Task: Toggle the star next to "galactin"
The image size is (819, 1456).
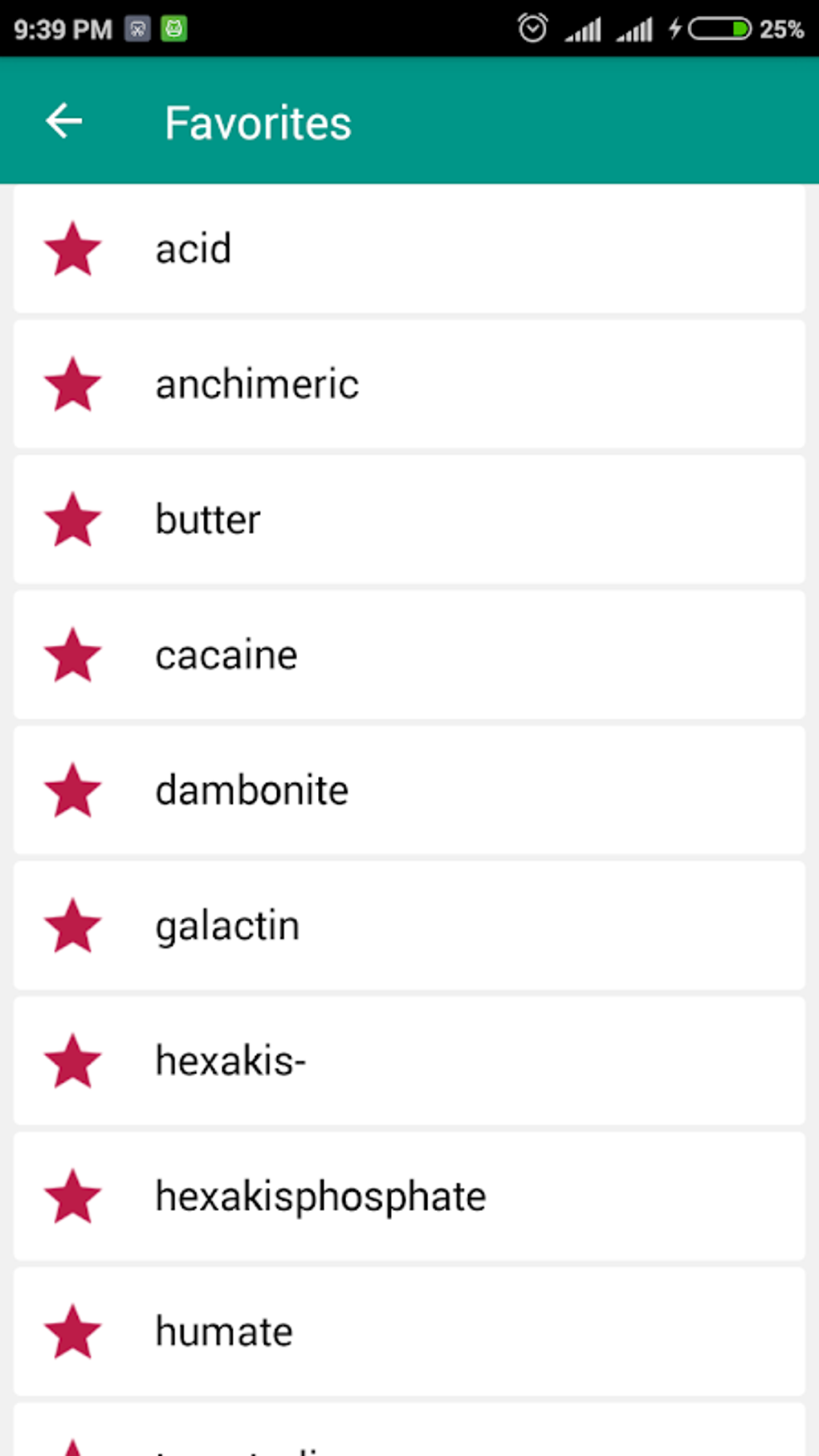Action: (72, 925)
